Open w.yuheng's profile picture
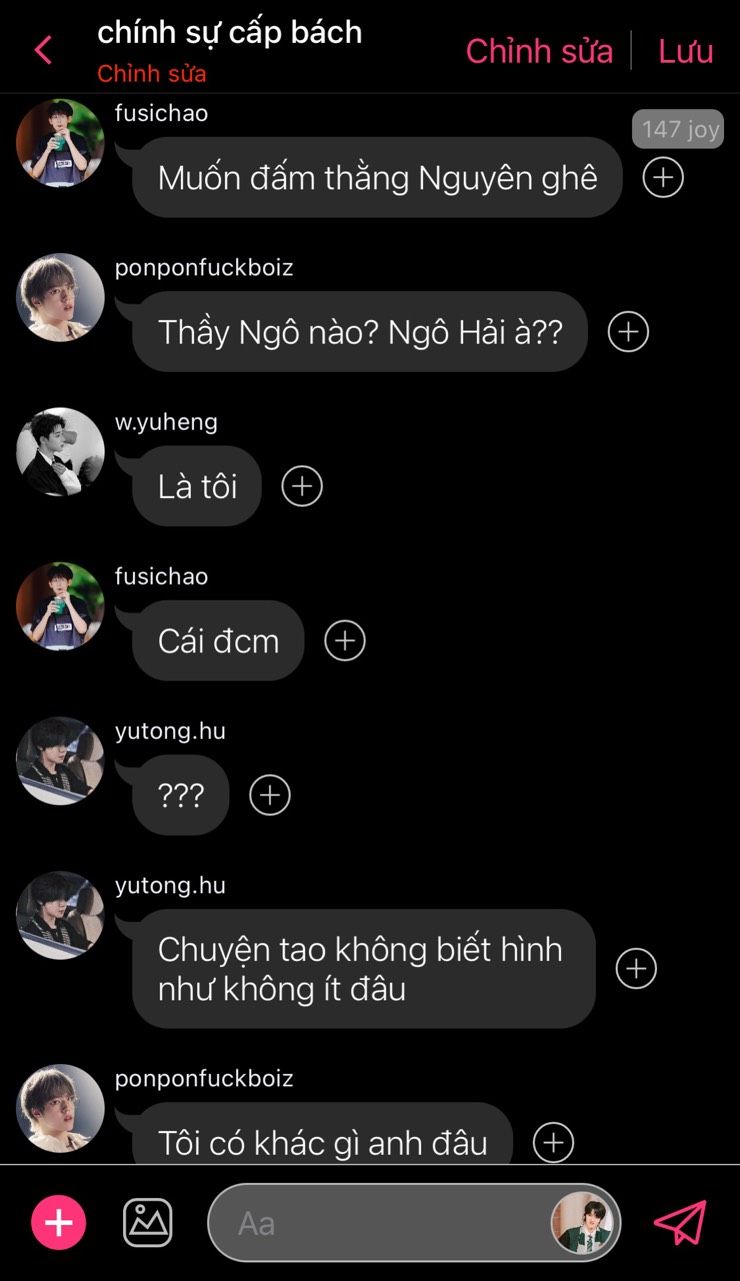 click(60, 452)
